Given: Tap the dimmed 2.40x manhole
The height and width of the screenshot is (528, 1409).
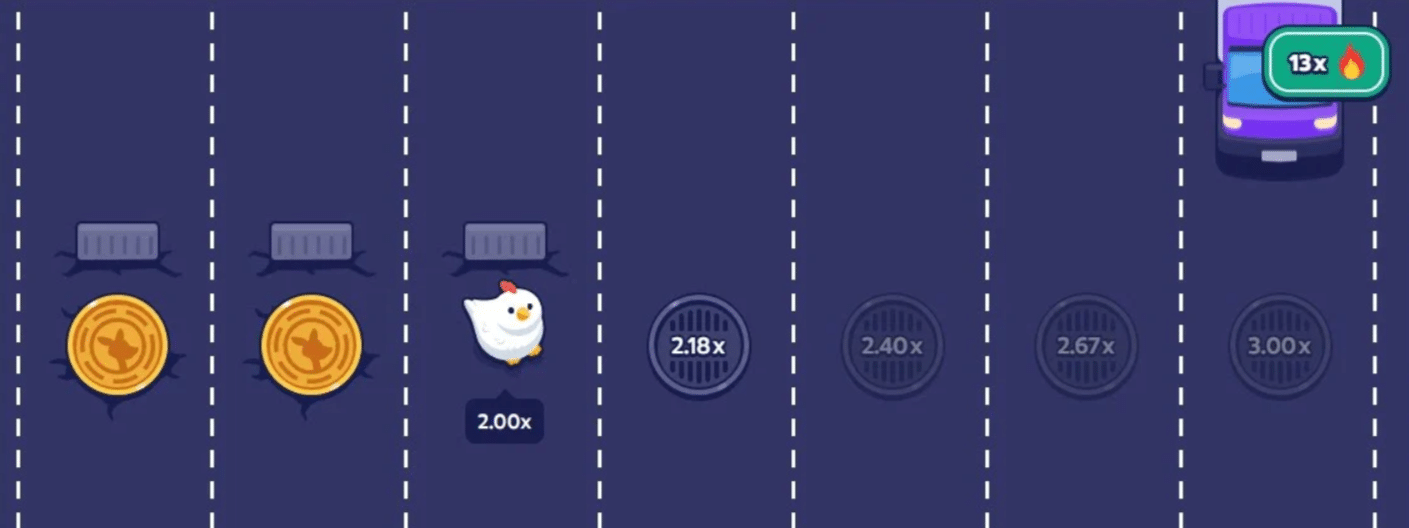Looking at the screenshot, I should pos(891,346).
